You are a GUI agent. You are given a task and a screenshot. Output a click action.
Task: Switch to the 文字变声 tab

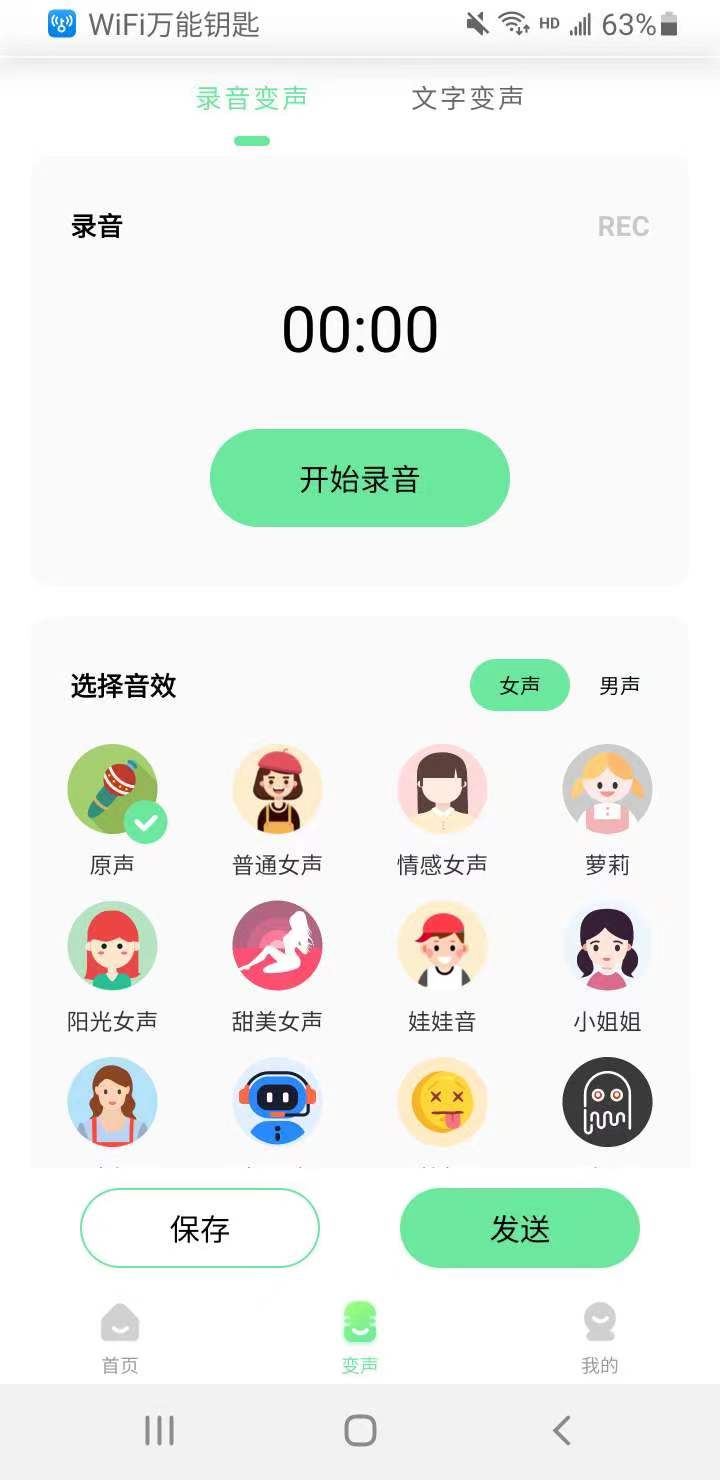[467, 98]
